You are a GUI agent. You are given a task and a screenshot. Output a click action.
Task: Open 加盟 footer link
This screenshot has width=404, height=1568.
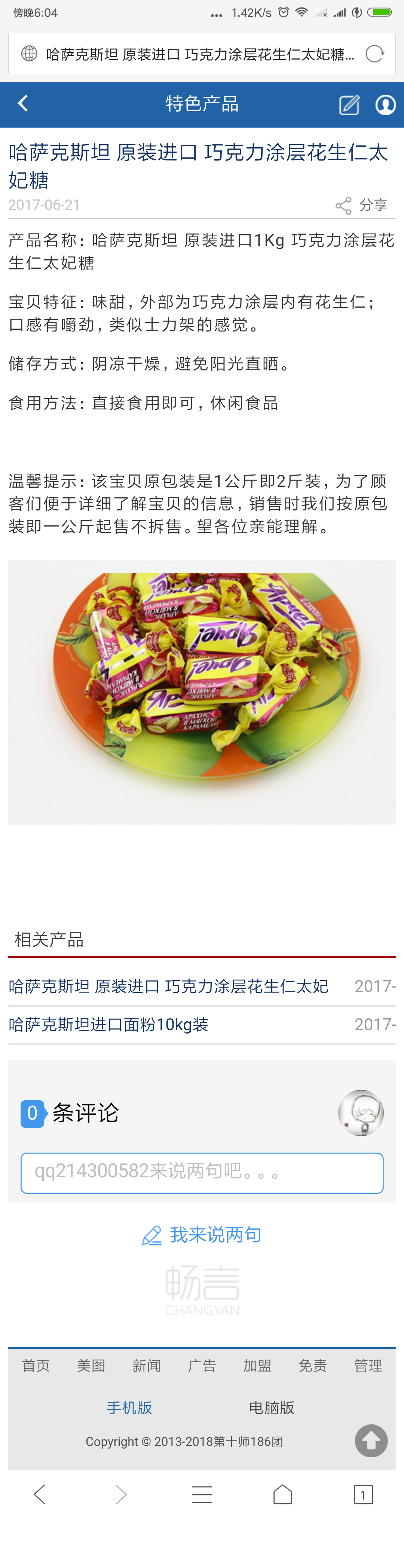coord(257,1365)
